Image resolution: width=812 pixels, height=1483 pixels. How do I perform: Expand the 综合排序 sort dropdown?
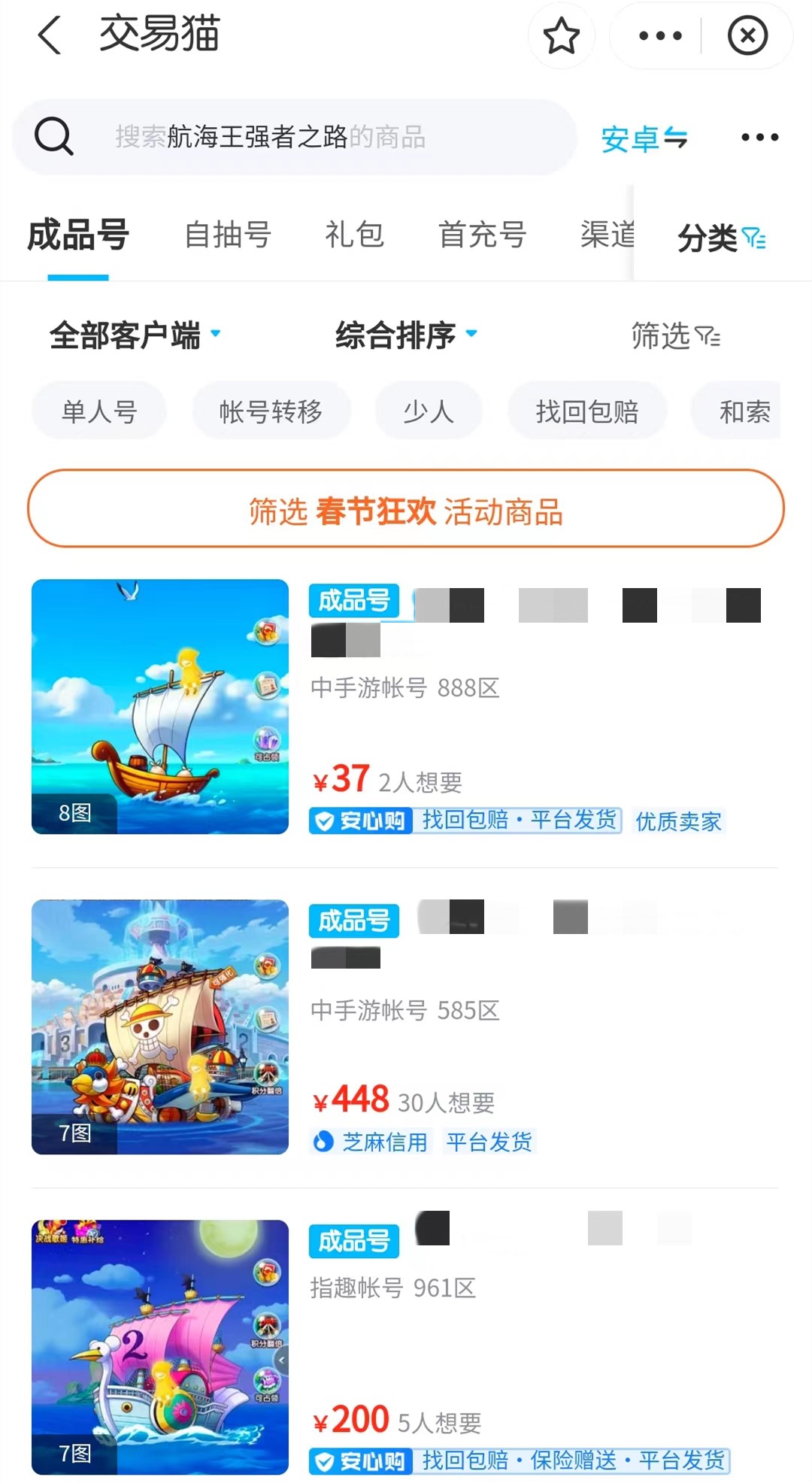406,335
